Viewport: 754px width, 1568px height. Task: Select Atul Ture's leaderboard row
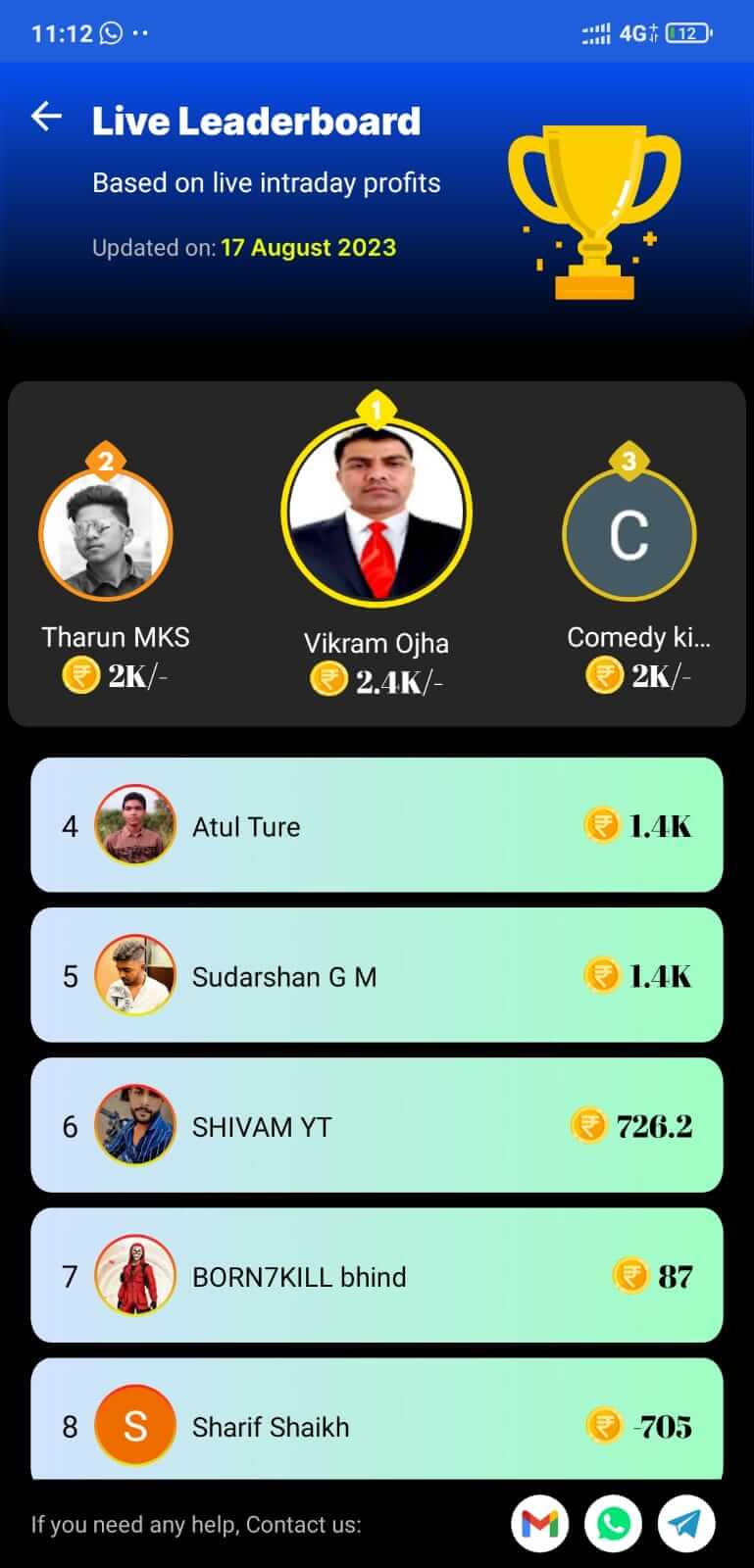377,825
